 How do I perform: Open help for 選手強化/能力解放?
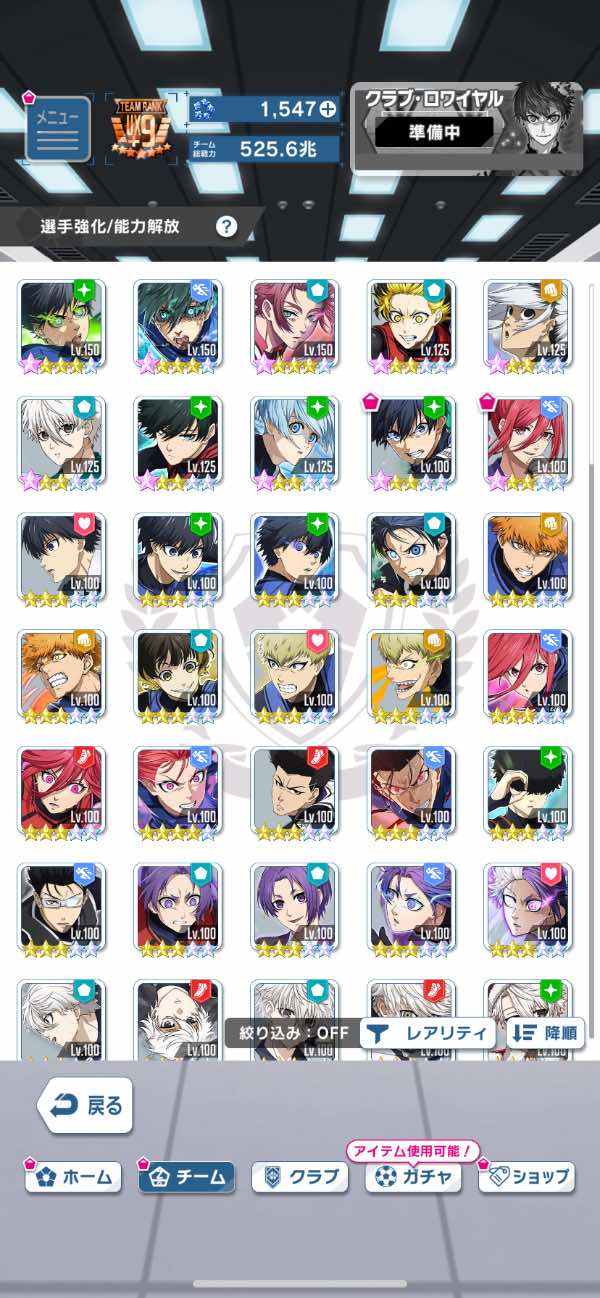point(227,226)
